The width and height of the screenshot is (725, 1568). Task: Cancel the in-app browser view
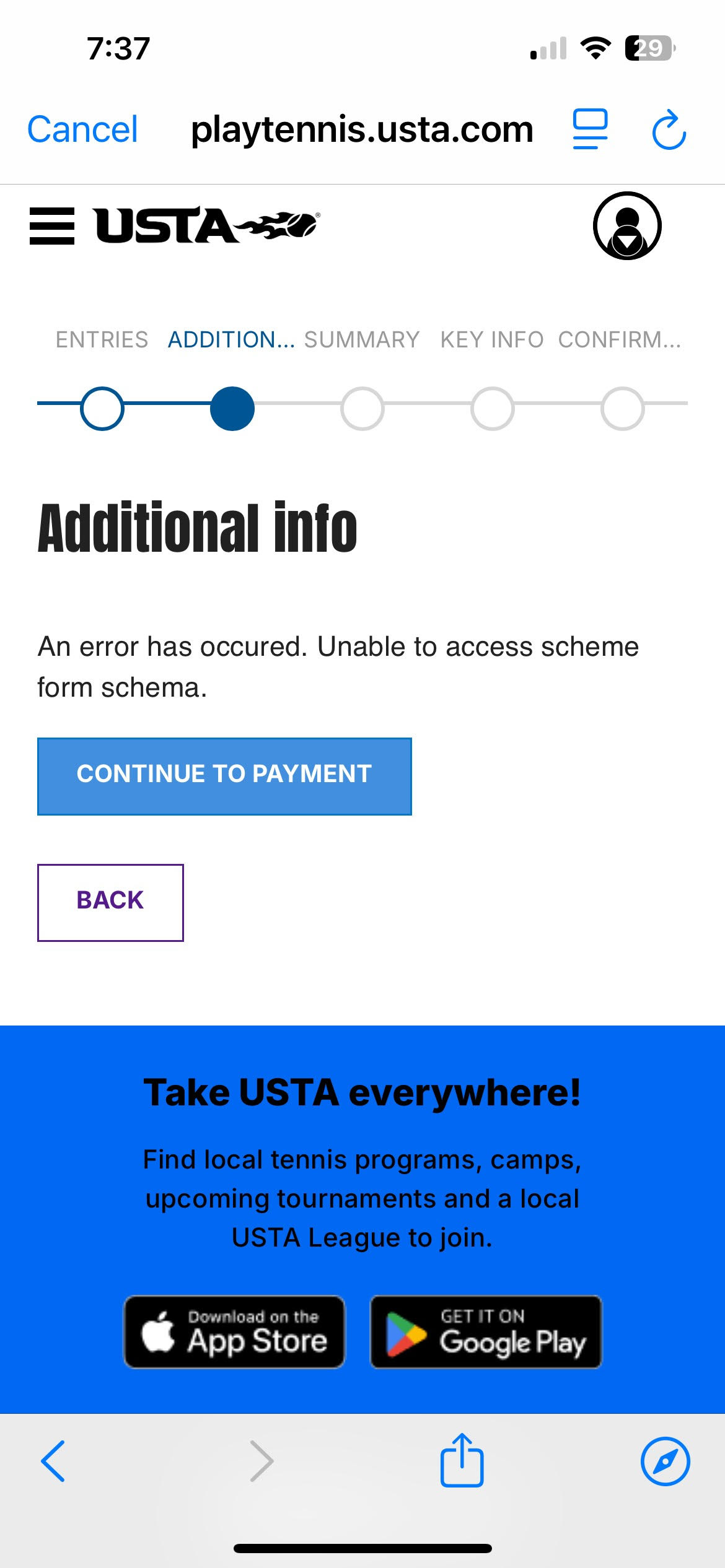[82, 130]
